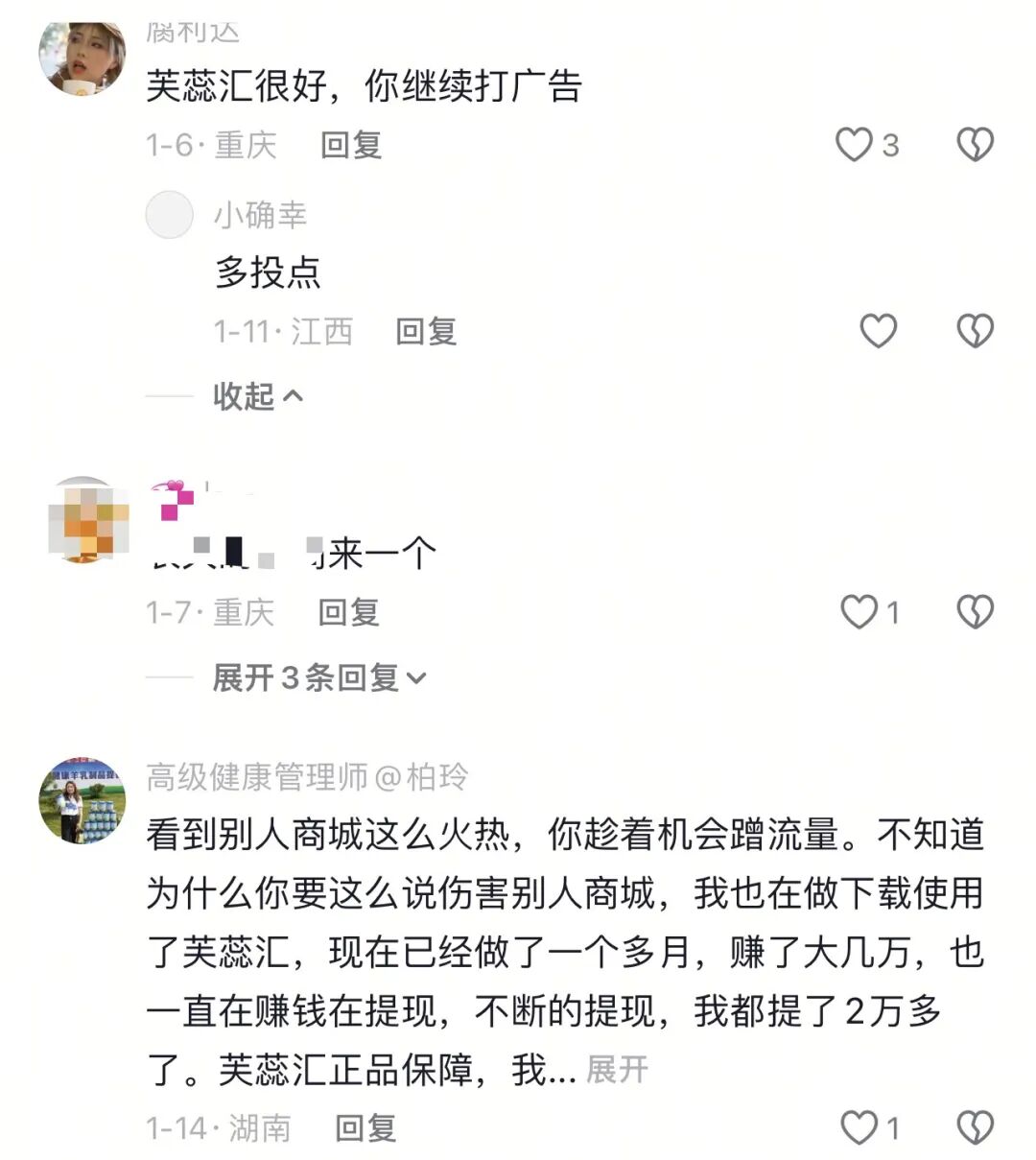The width and height of the screenshot is (1036, 1160).
Task: Dislike the 1-7 重庆 comment
Action: pos(975,611)
